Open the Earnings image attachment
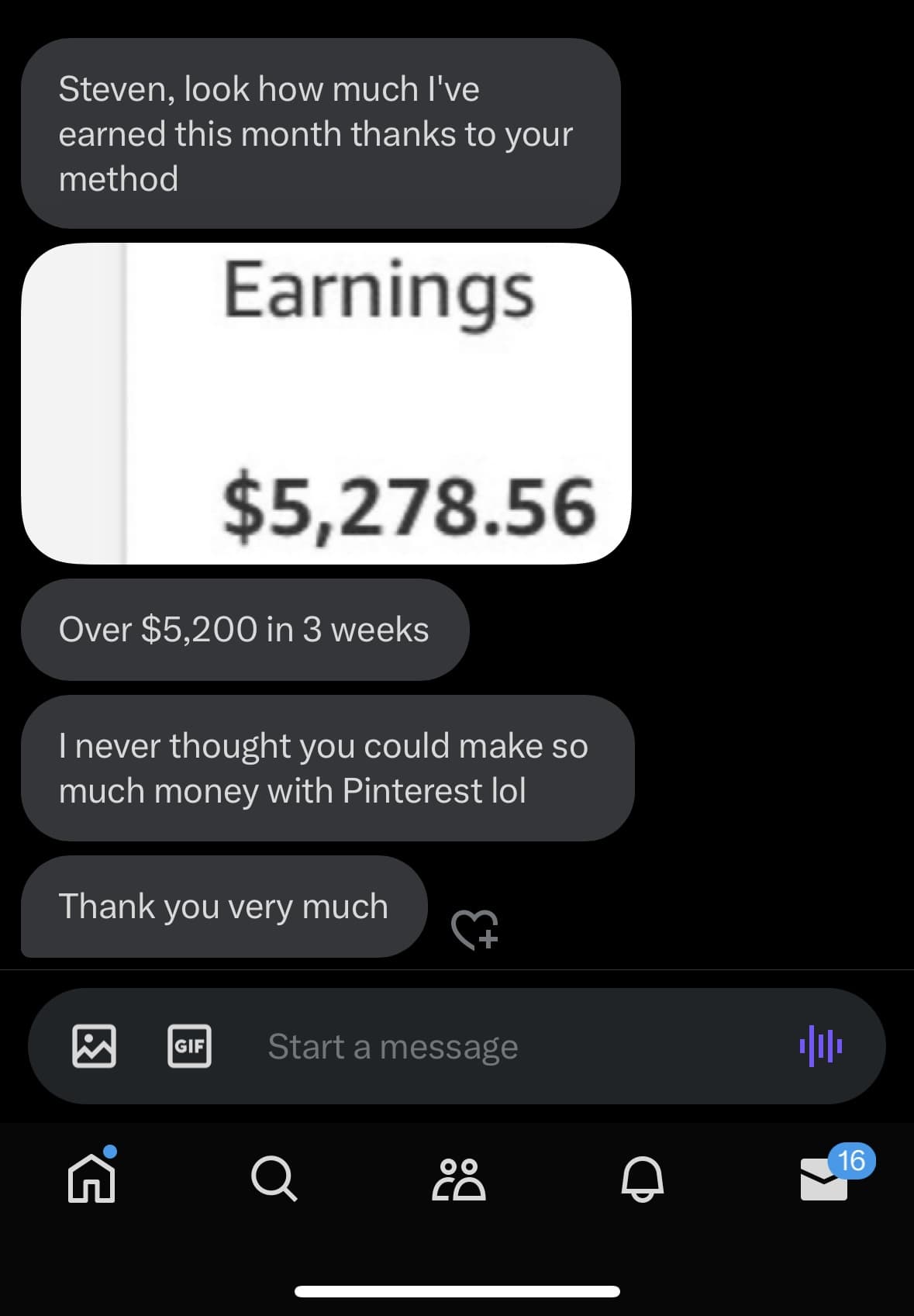Screen dimensions: 914x1316 326,403
